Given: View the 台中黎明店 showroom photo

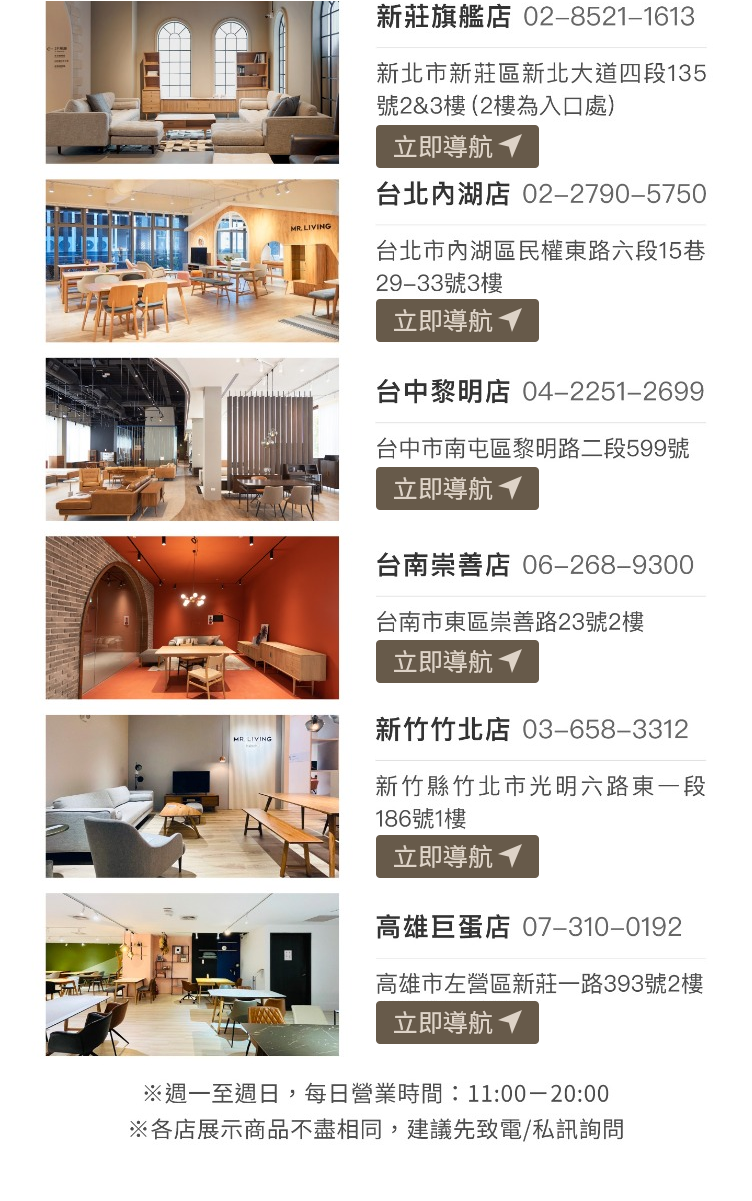Looking at the screenshot, I should click(x=192, y=440).
